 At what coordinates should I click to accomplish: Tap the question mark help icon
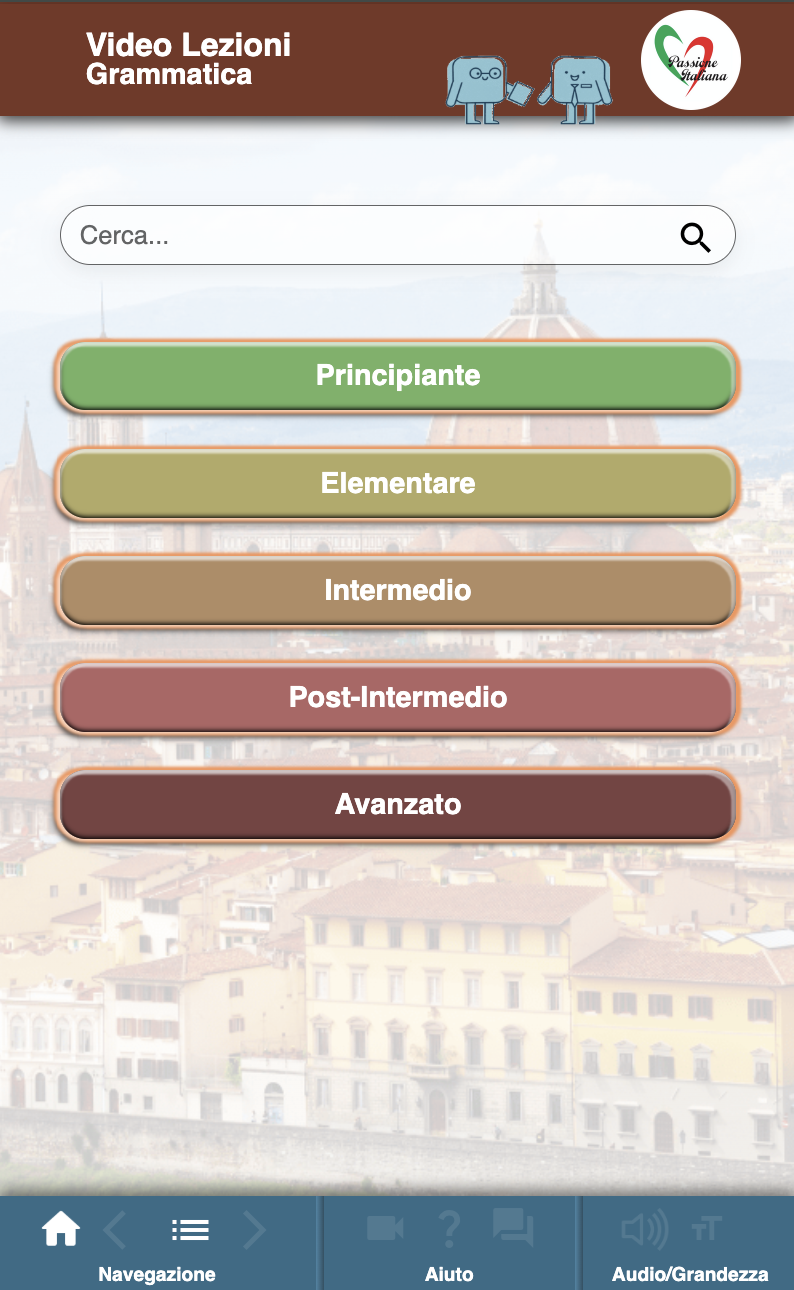tap(449, 1228)
